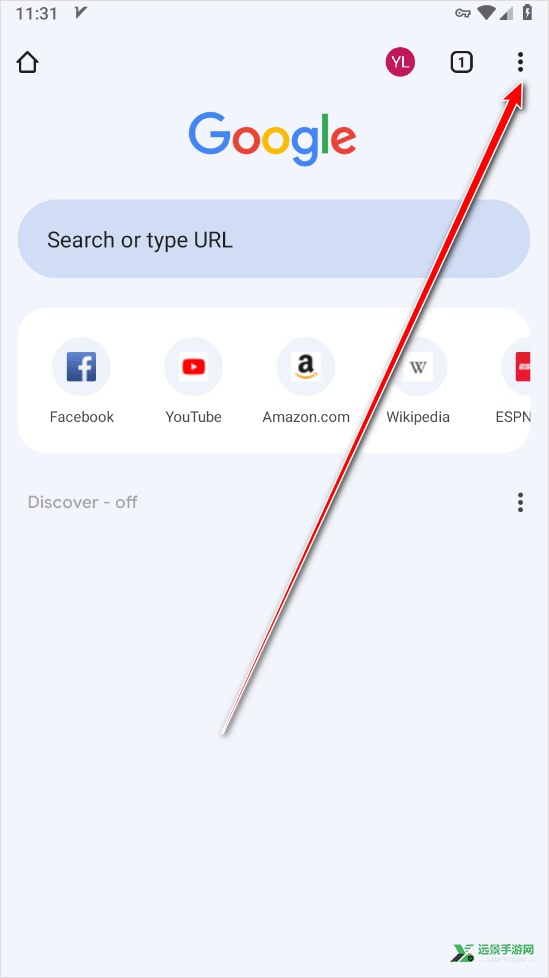Open Chrome's three-dot overflow menu
This screenshot has height=978, width=549.
520,62
